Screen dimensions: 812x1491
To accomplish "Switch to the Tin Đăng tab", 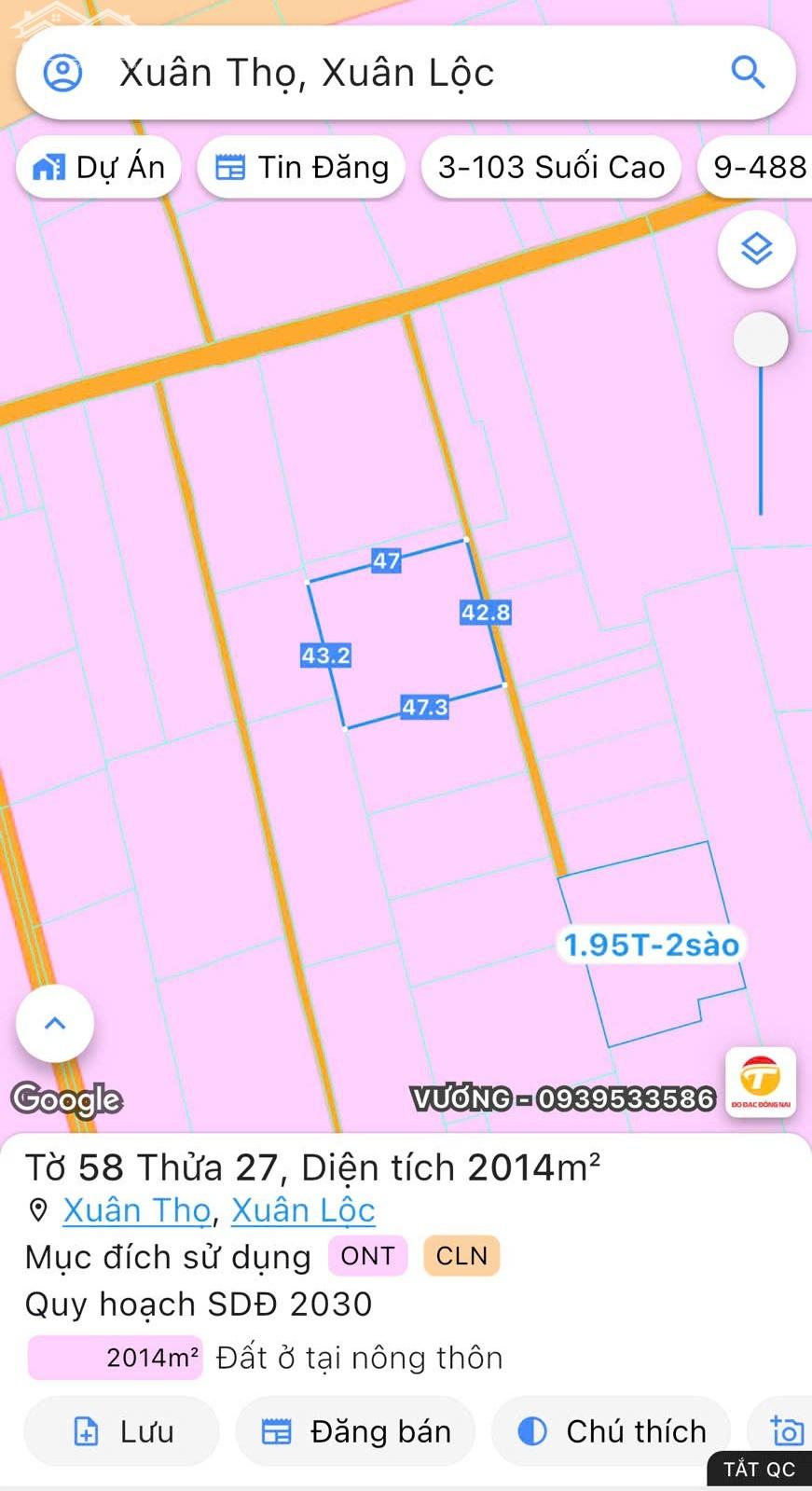I will (300, 167).
